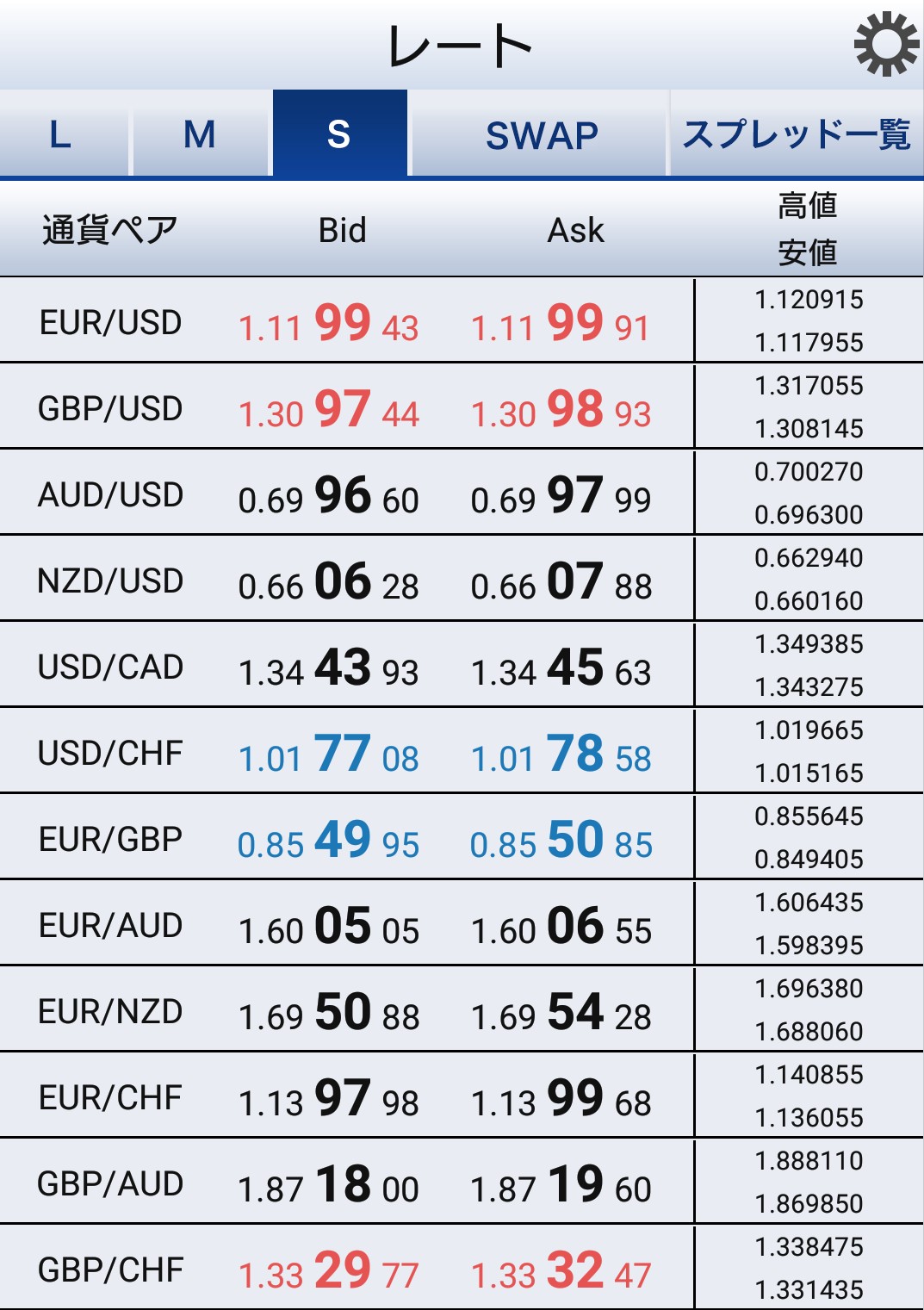Select the GBP/AUD currency pair
924x1310 pixels.
point(110,1183)
